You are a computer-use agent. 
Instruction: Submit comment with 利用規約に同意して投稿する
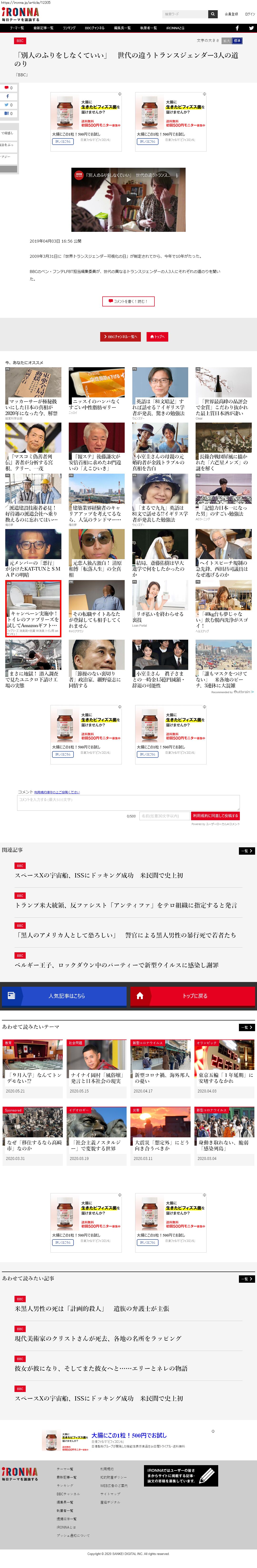(x=216, y=816)
